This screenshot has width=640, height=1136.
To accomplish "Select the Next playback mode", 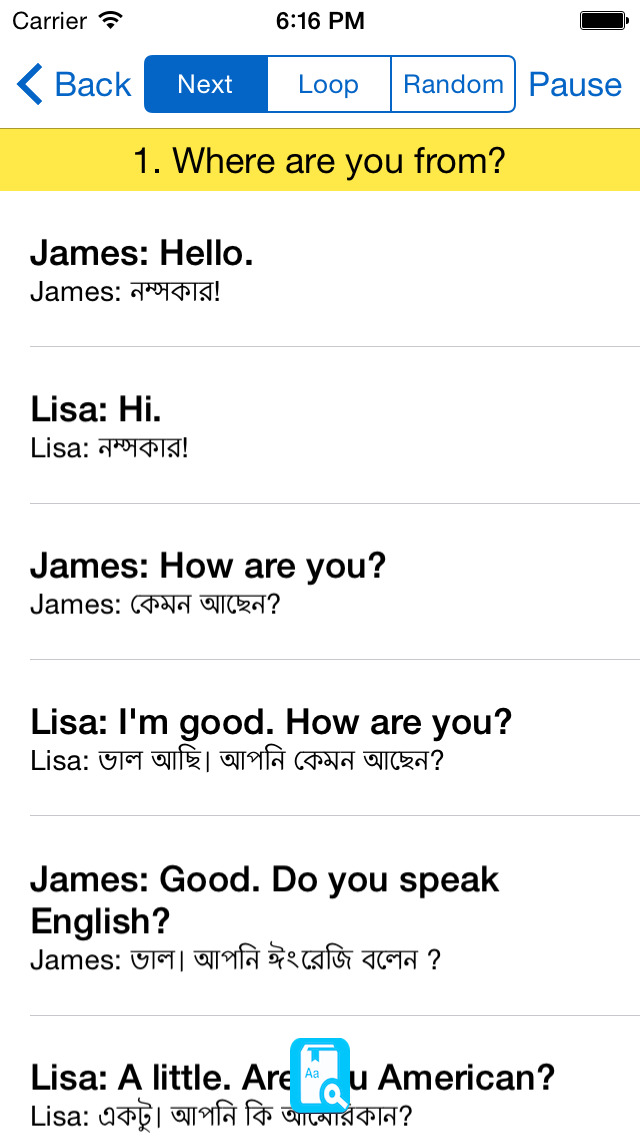I will coord(206,84).
